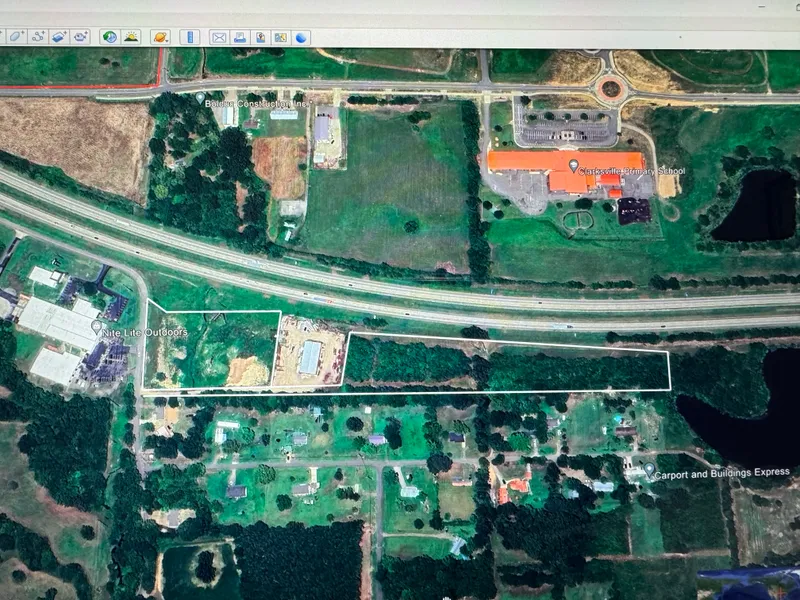Image resolution: width=800 pixels, height=600 pixels.
Task: Select the add polygon tool
Action: click(x=16, y=37)
